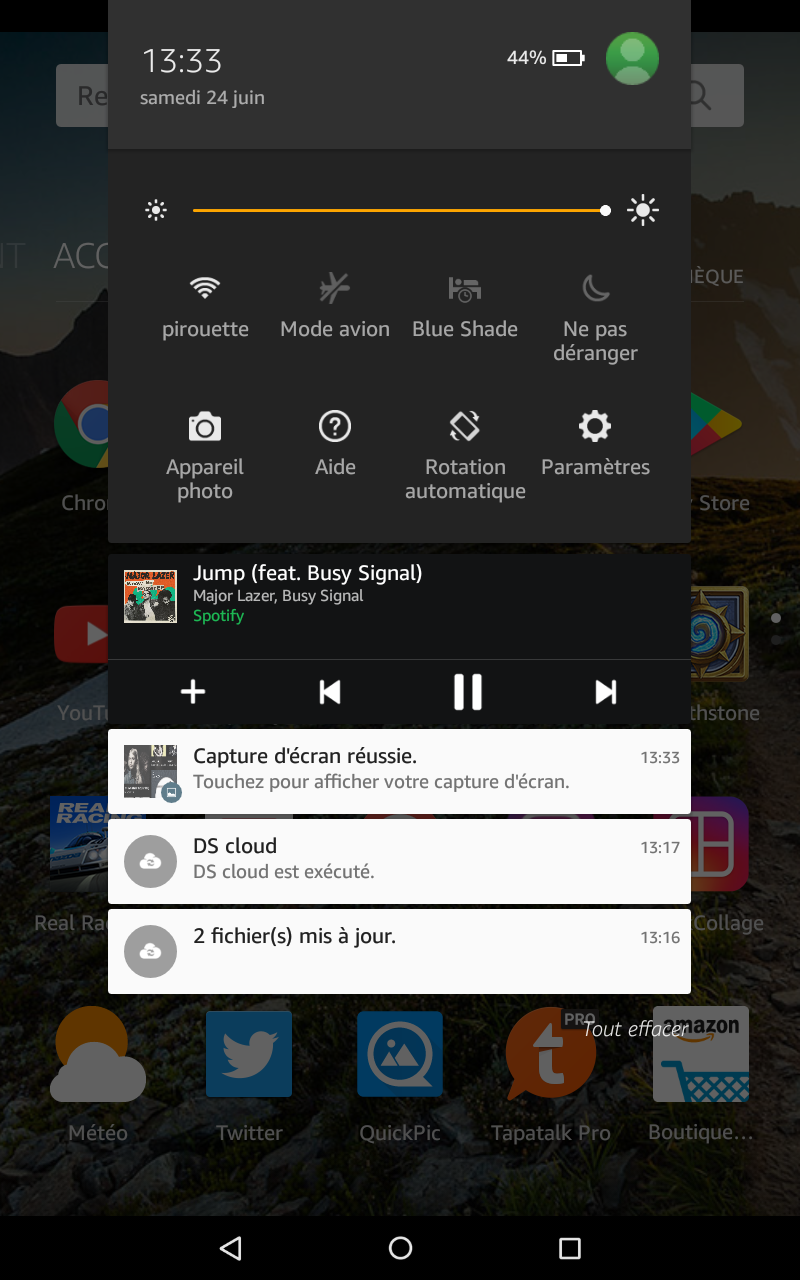Skip to the next track
The width and height of the screenshot is (800, 1280).
[x=605, y=692]
